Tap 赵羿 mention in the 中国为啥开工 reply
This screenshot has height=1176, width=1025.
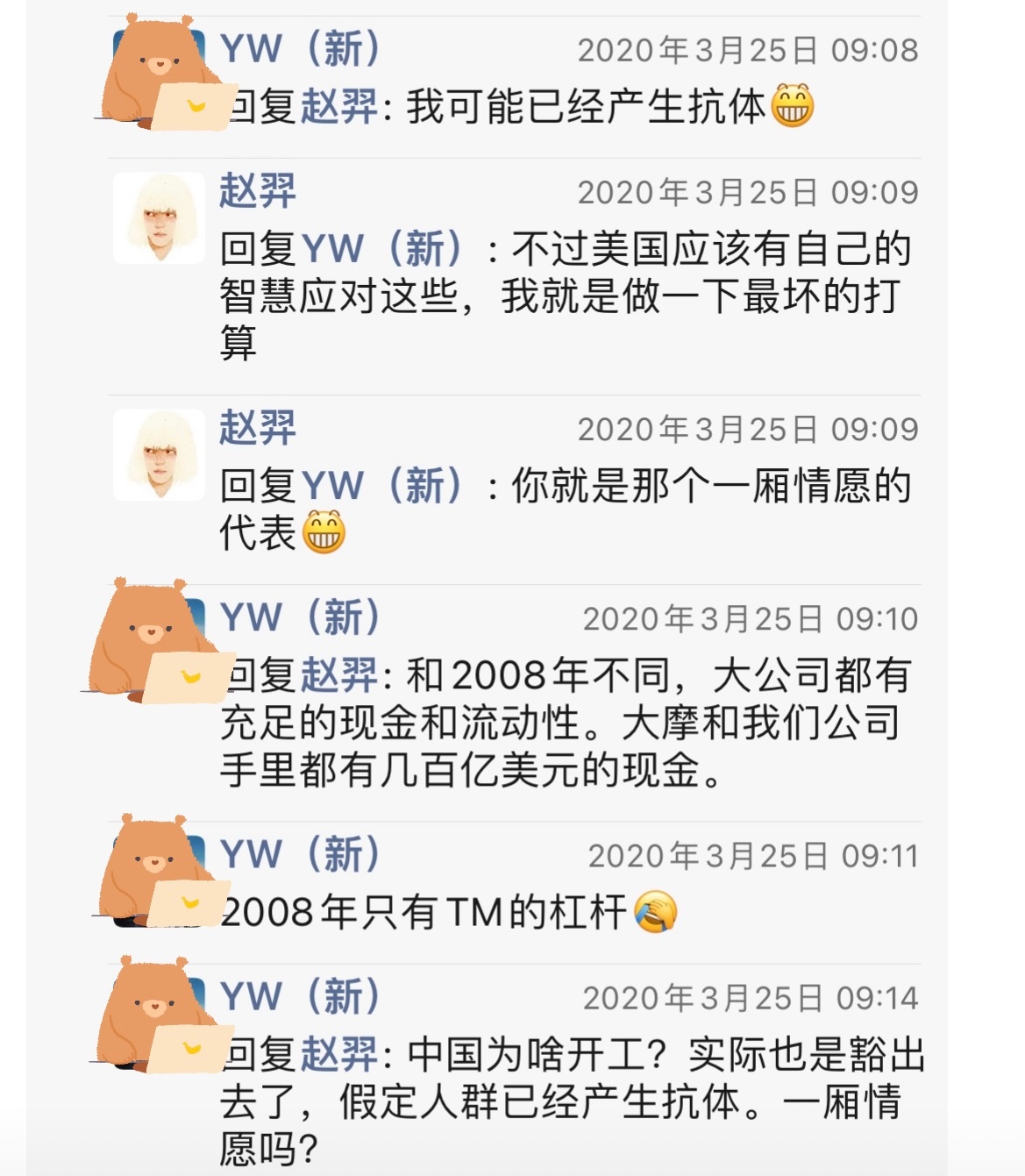pyautogui.click(x=339, y=1054)
